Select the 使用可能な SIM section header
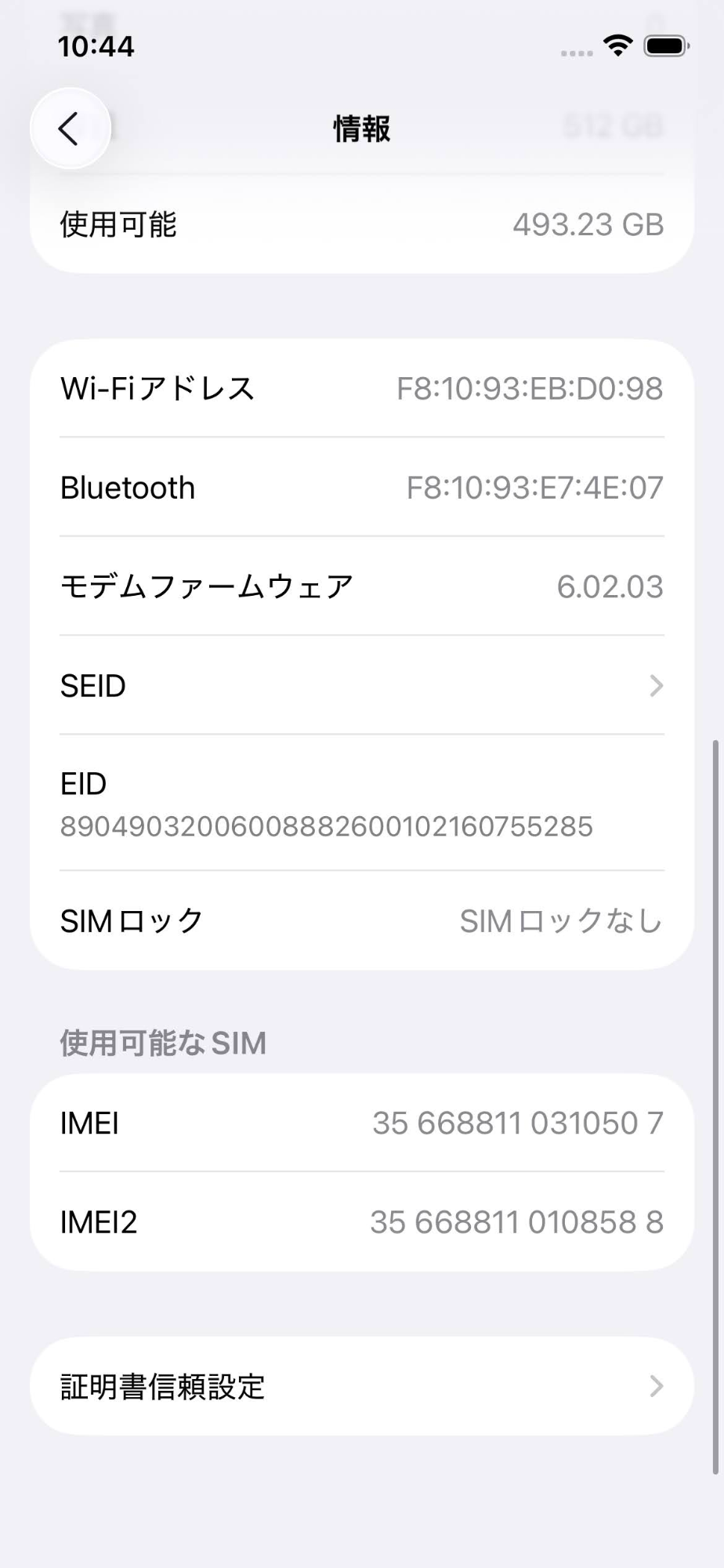This screenshot has height=1568, width=724. (162, 1043)
